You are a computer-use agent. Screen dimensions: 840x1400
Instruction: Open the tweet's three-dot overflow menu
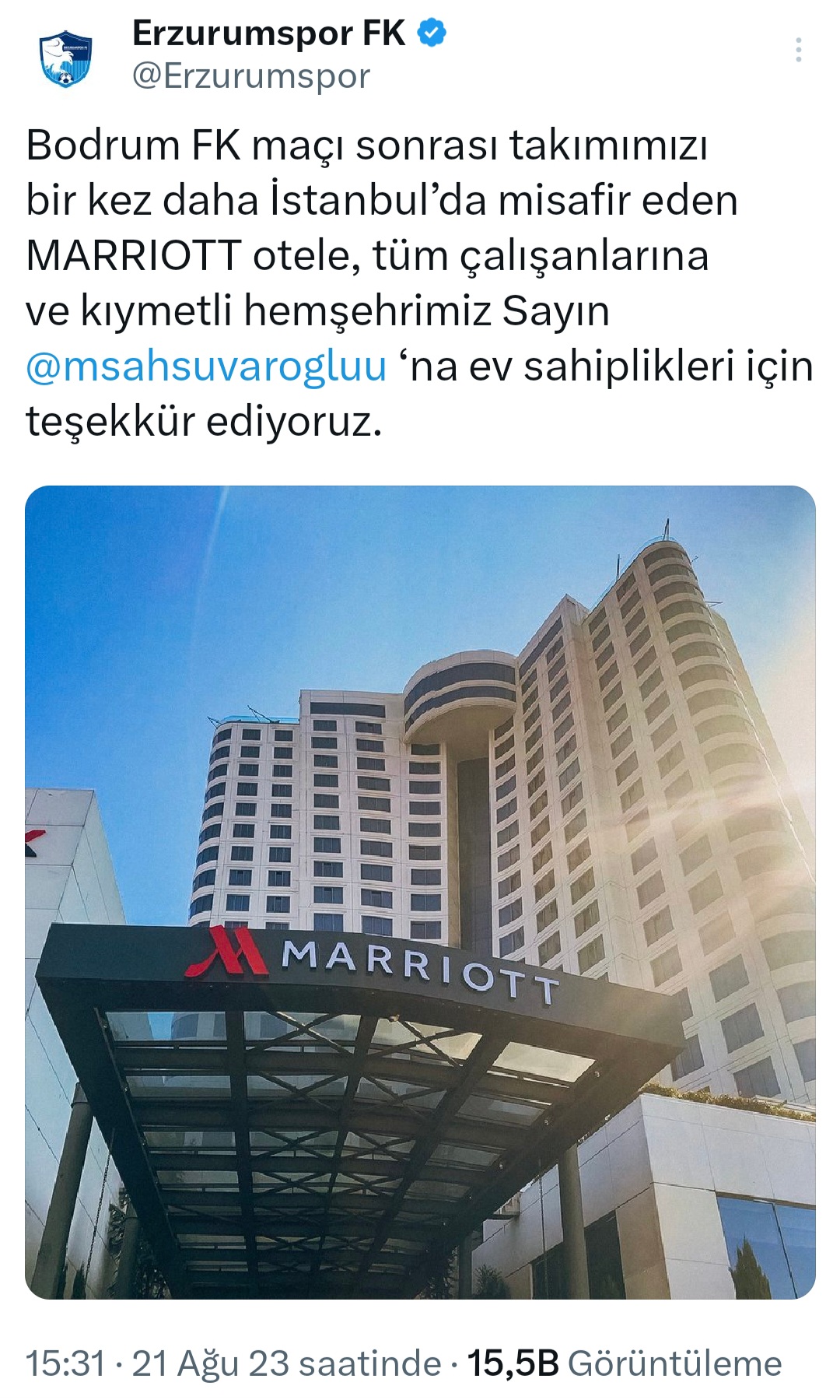[798, 50]
